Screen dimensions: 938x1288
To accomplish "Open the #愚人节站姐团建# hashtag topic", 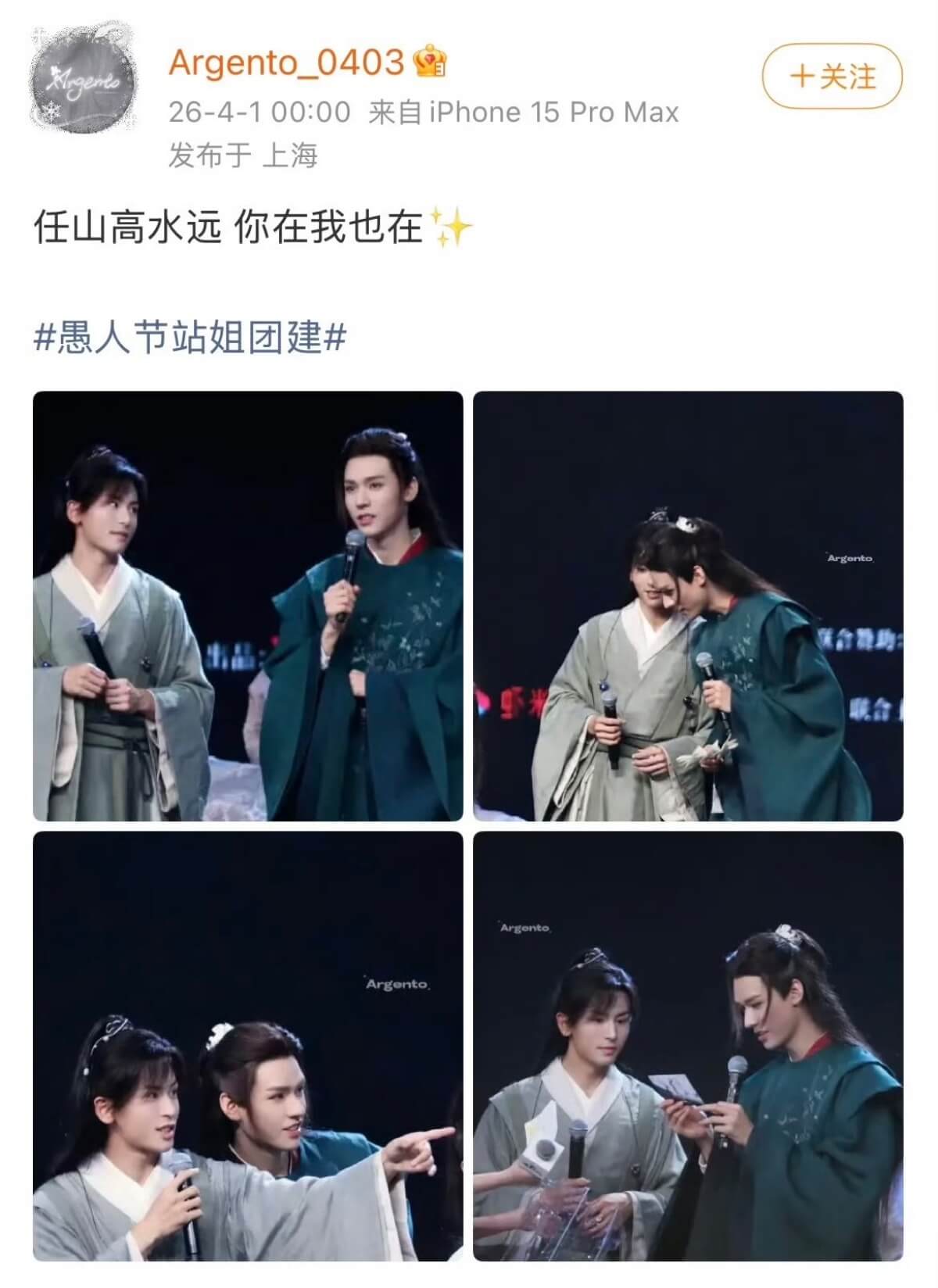I will coord(190,338).
